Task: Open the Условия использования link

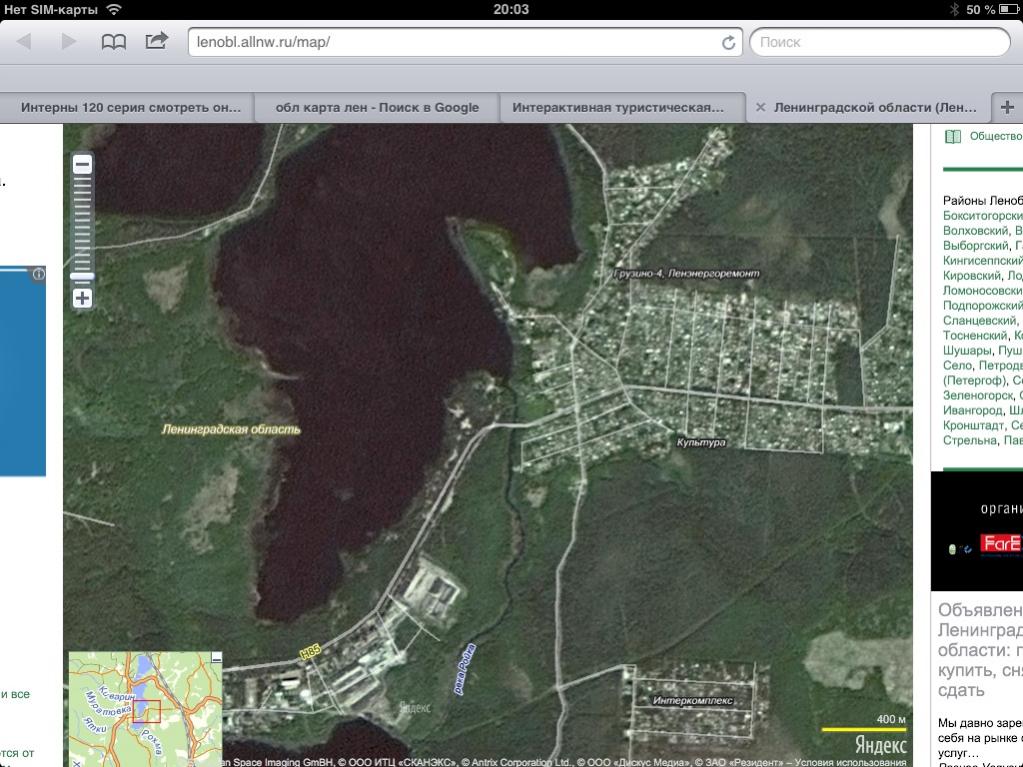Action: 850,762
